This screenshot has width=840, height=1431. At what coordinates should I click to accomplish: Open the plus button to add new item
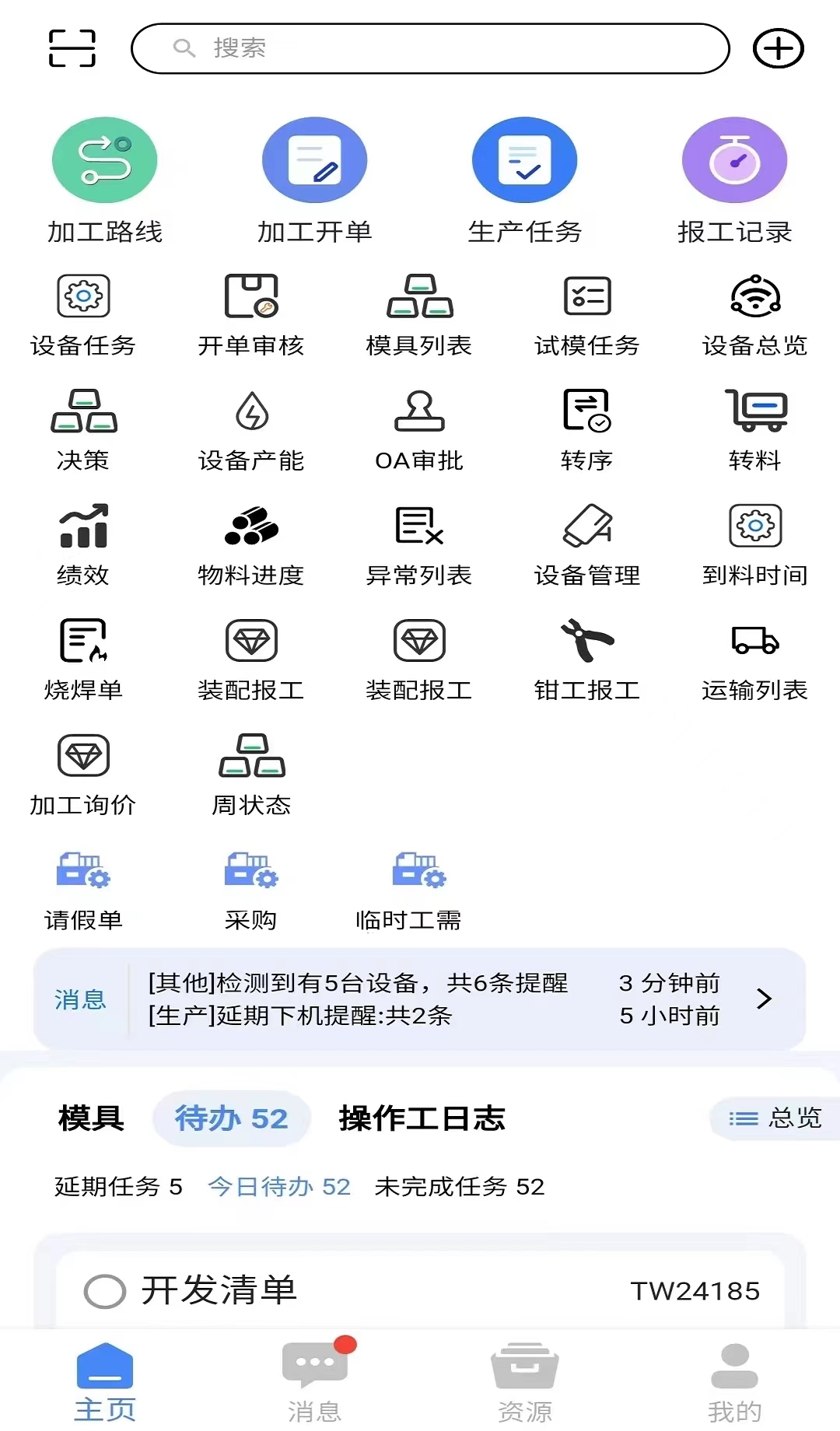point(779,47)
